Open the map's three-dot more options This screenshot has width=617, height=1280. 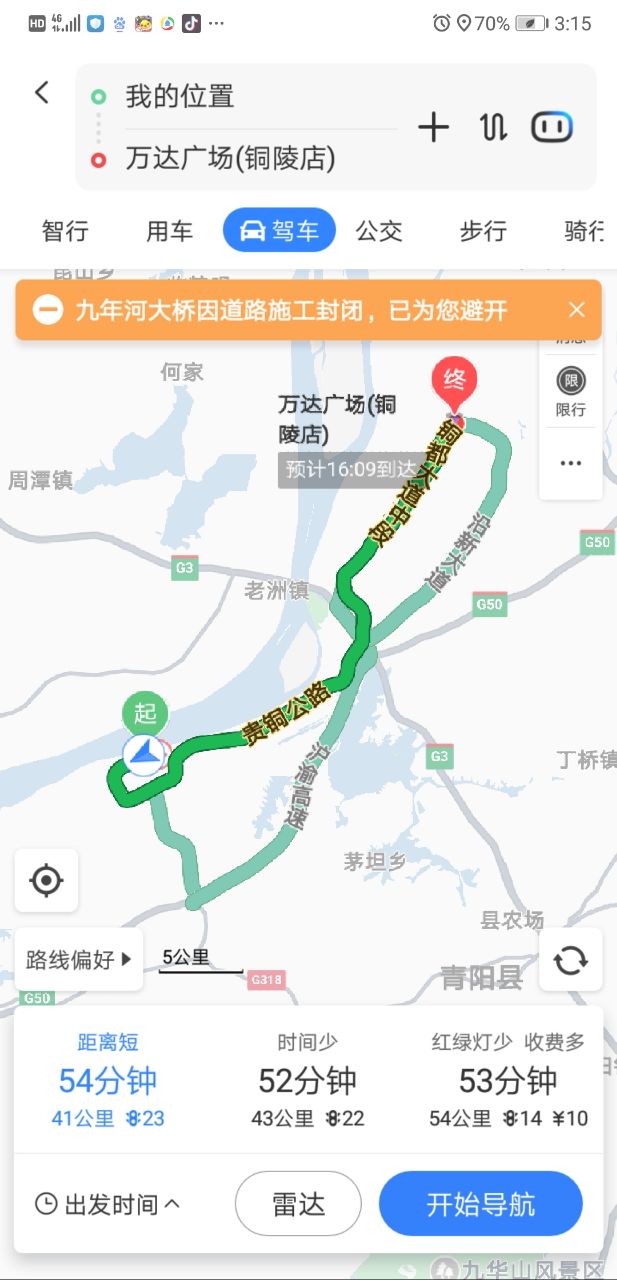(x=571, y=463)
